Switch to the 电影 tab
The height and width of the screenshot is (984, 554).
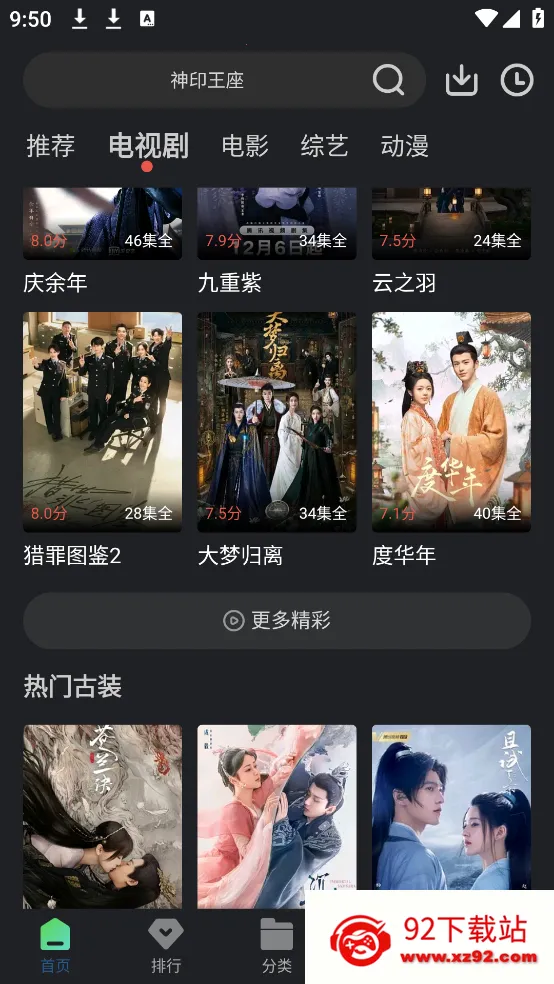pyautogui.click(x=245, y=146)
